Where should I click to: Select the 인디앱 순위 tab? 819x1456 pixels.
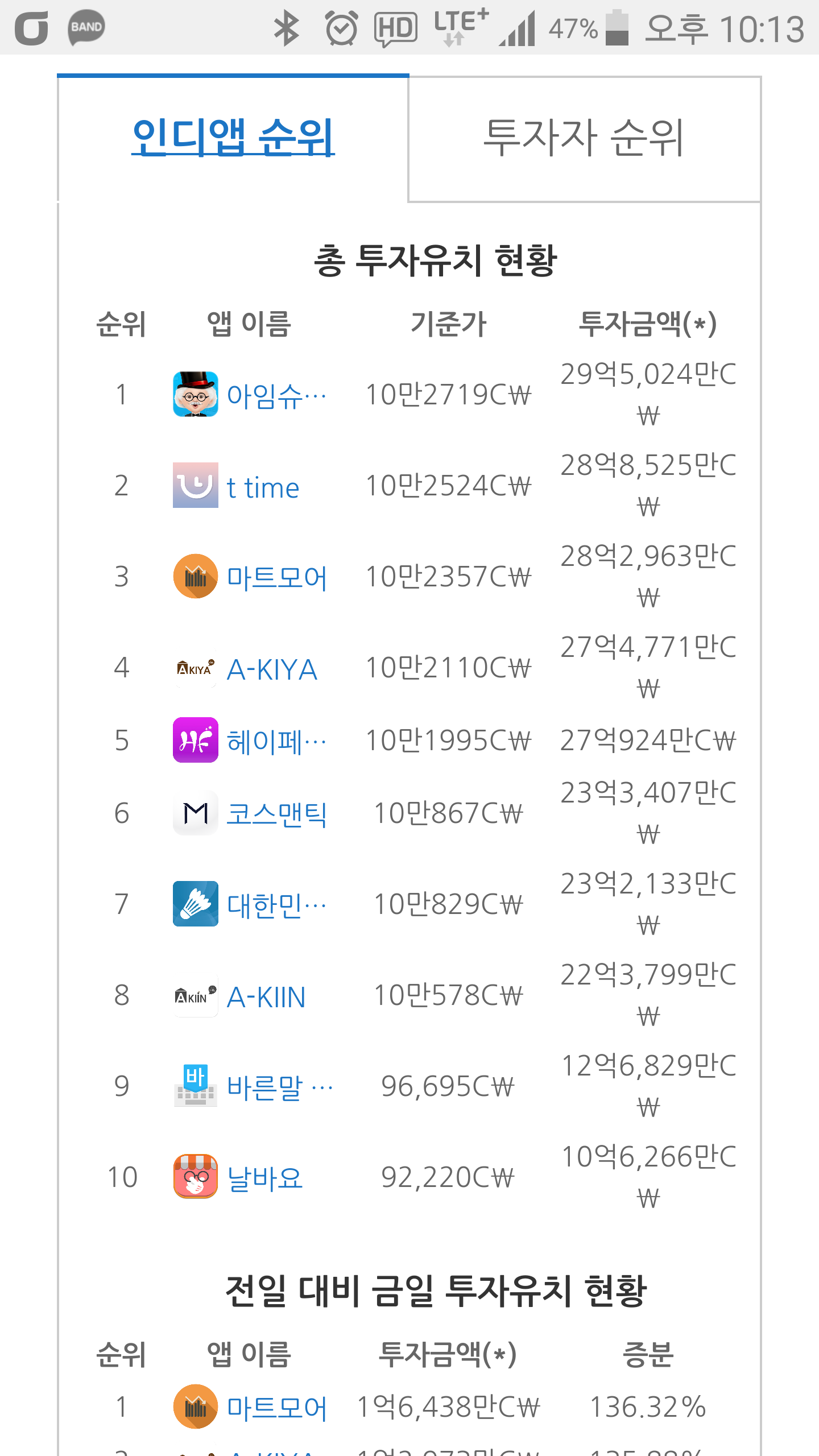[x=233, y=138]
